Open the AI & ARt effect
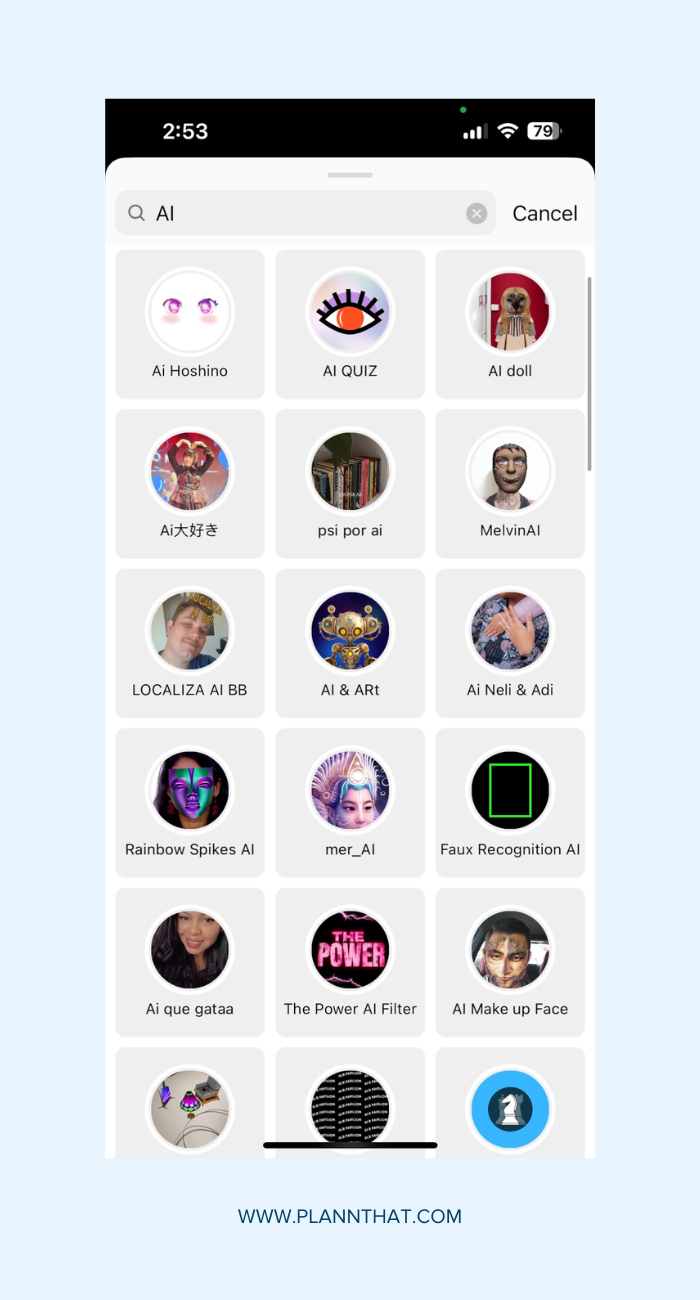 click(x=350, y=643)
